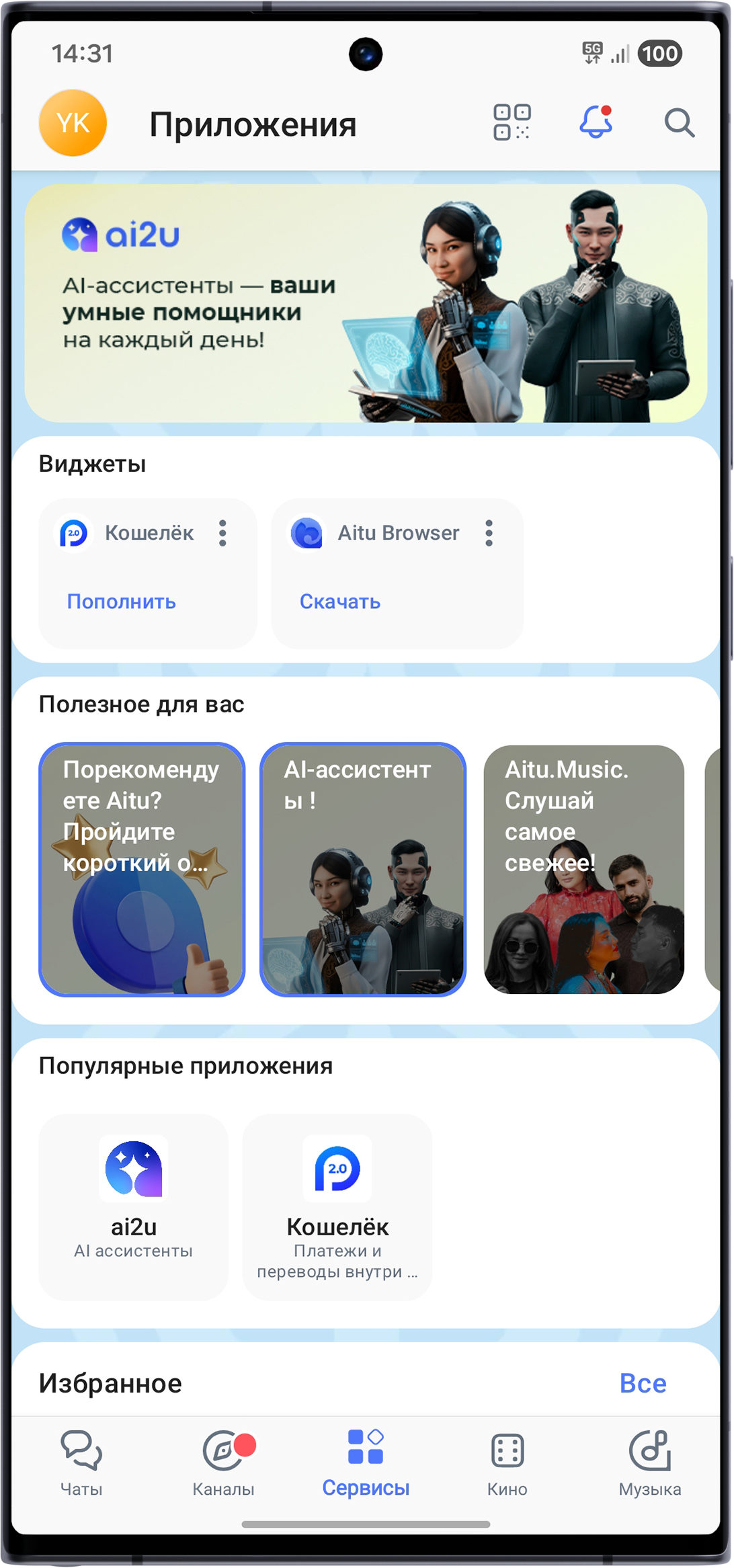Tap Скачать for Aitu Browser

pyautogui.click(x=340, y=602)
